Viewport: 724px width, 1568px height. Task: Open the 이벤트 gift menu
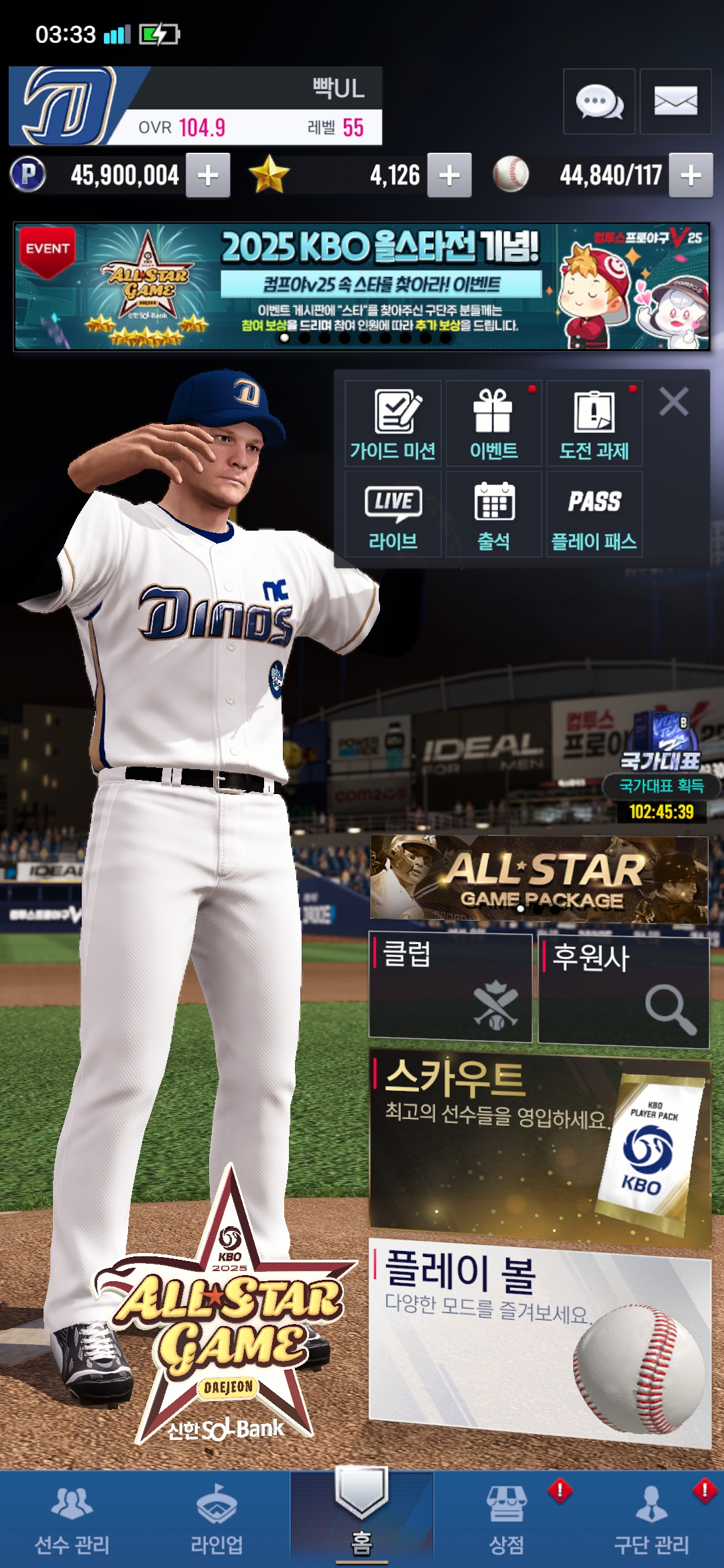493,423
